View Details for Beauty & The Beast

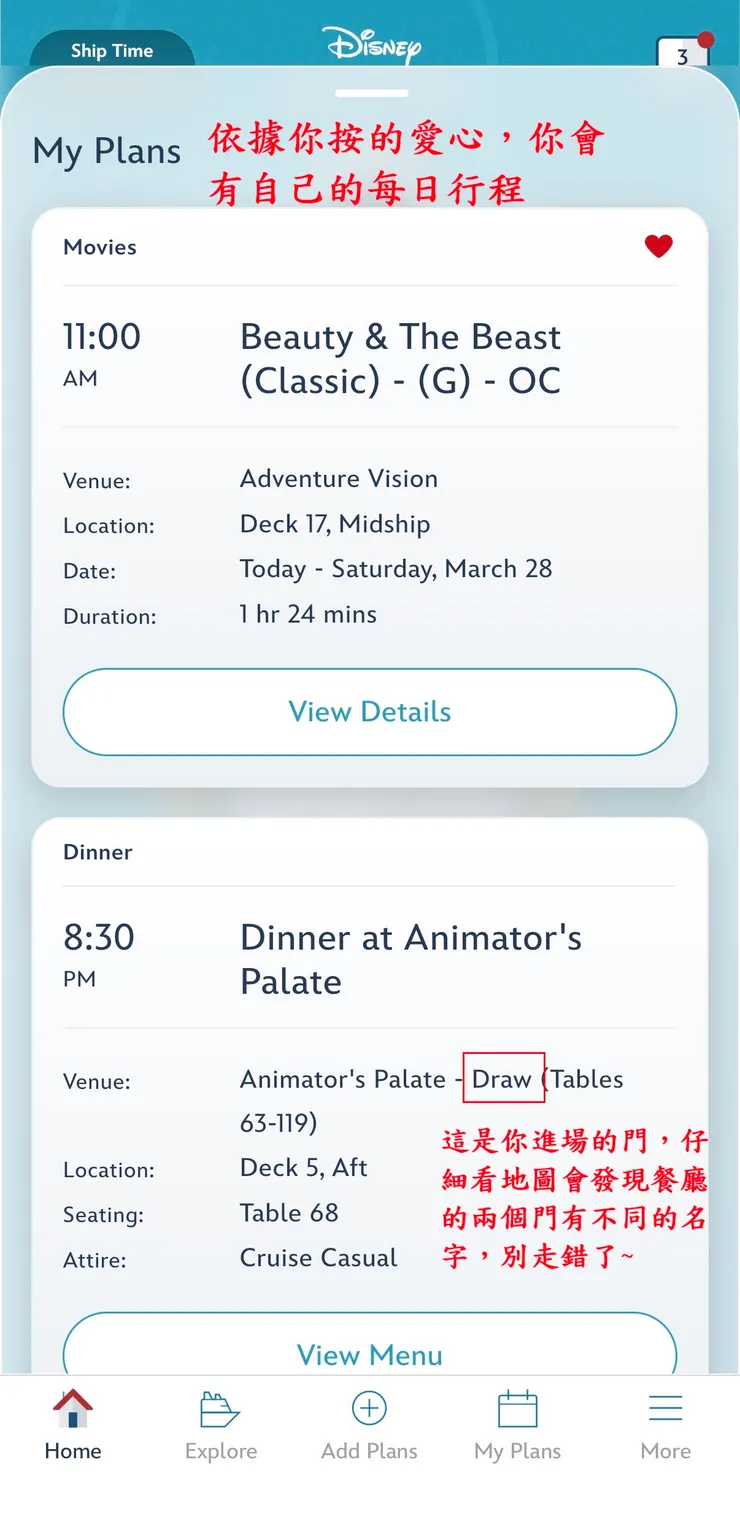coord(370,712)
